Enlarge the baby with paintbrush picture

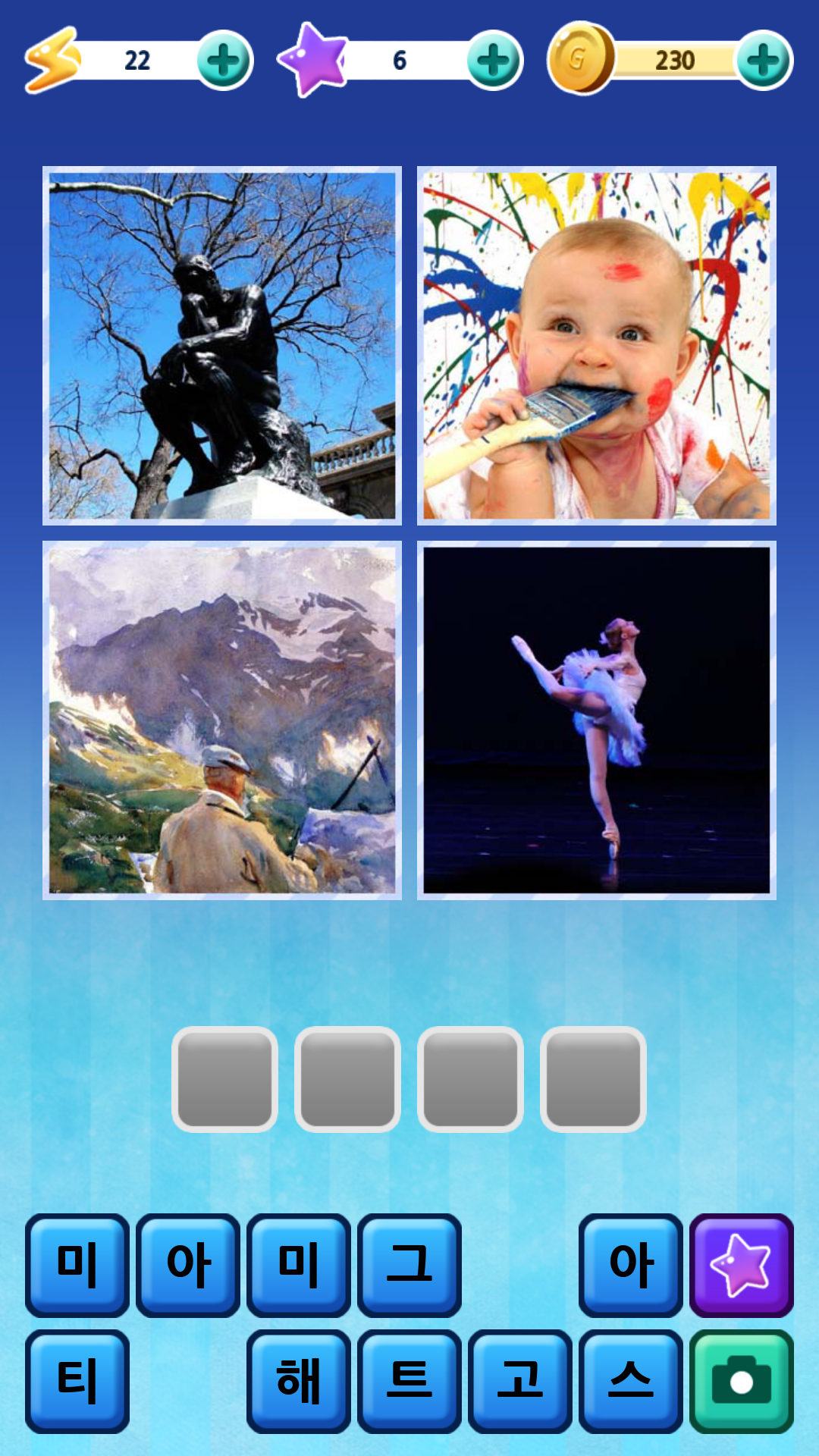597,346
